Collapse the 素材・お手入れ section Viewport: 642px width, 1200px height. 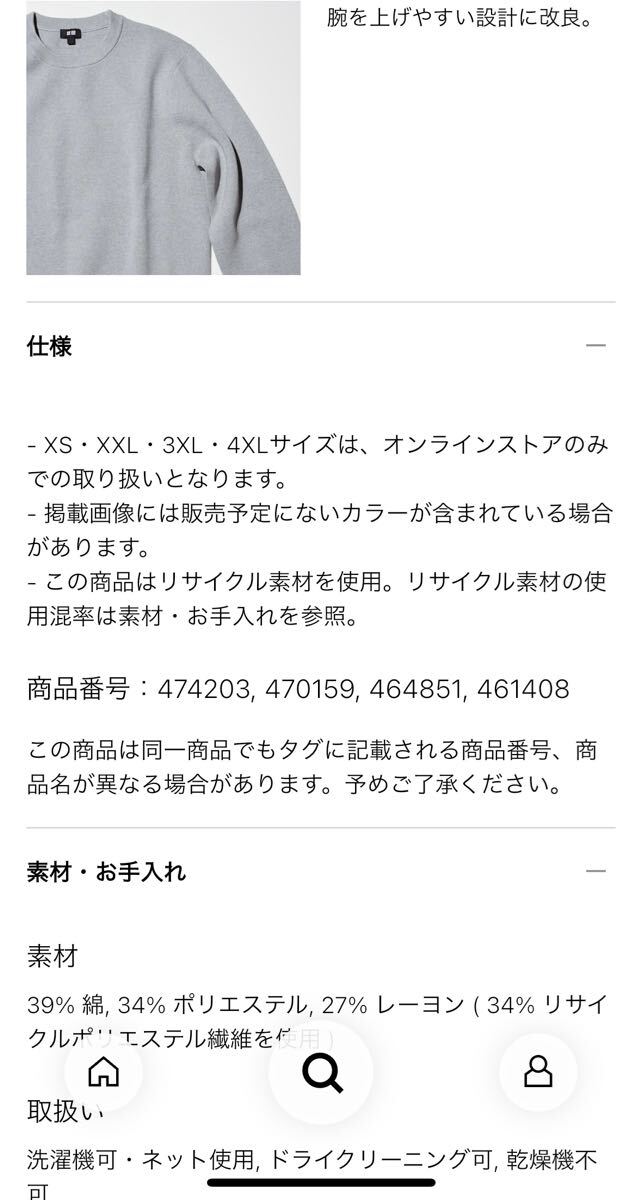(x=596, y=871)
